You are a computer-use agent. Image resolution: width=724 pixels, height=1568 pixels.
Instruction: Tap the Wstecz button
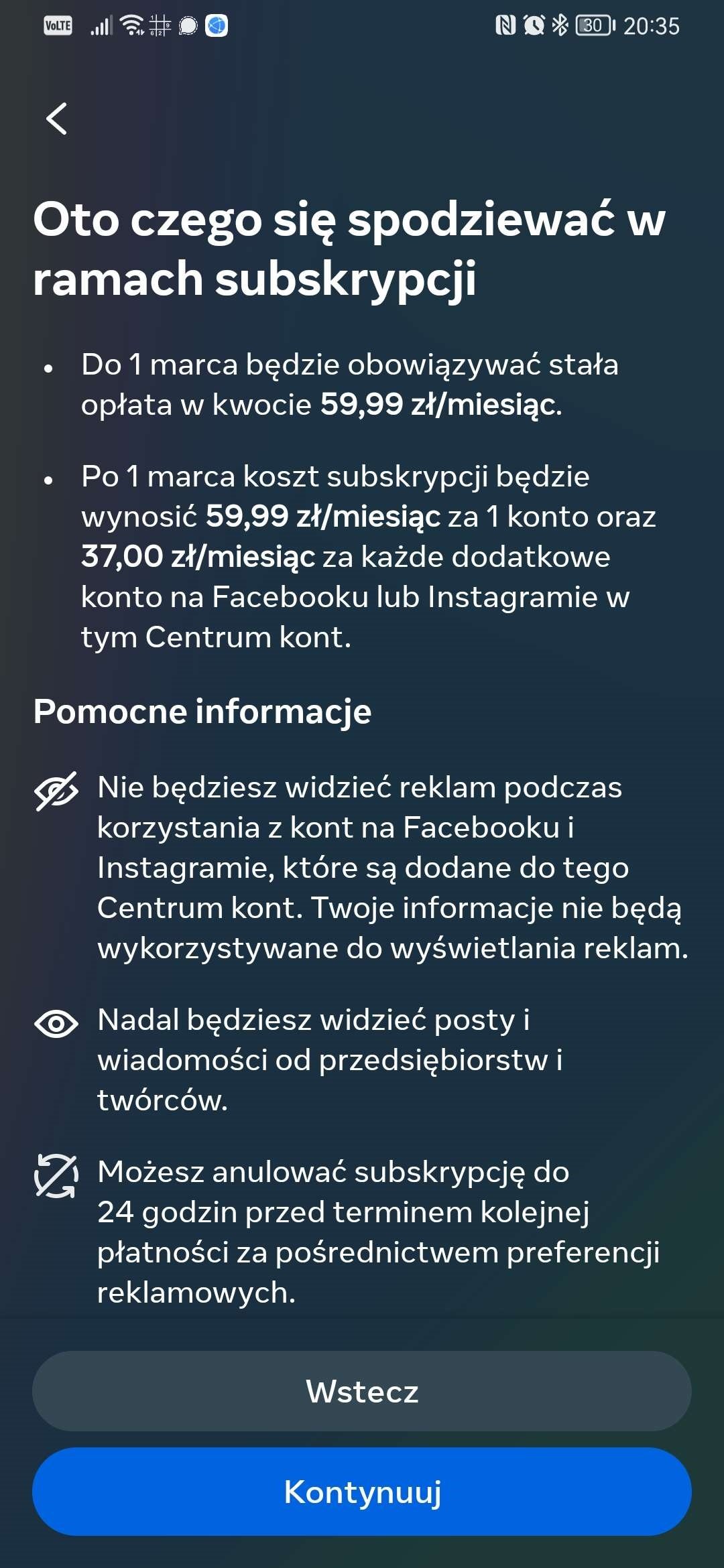coord(362,1391)
